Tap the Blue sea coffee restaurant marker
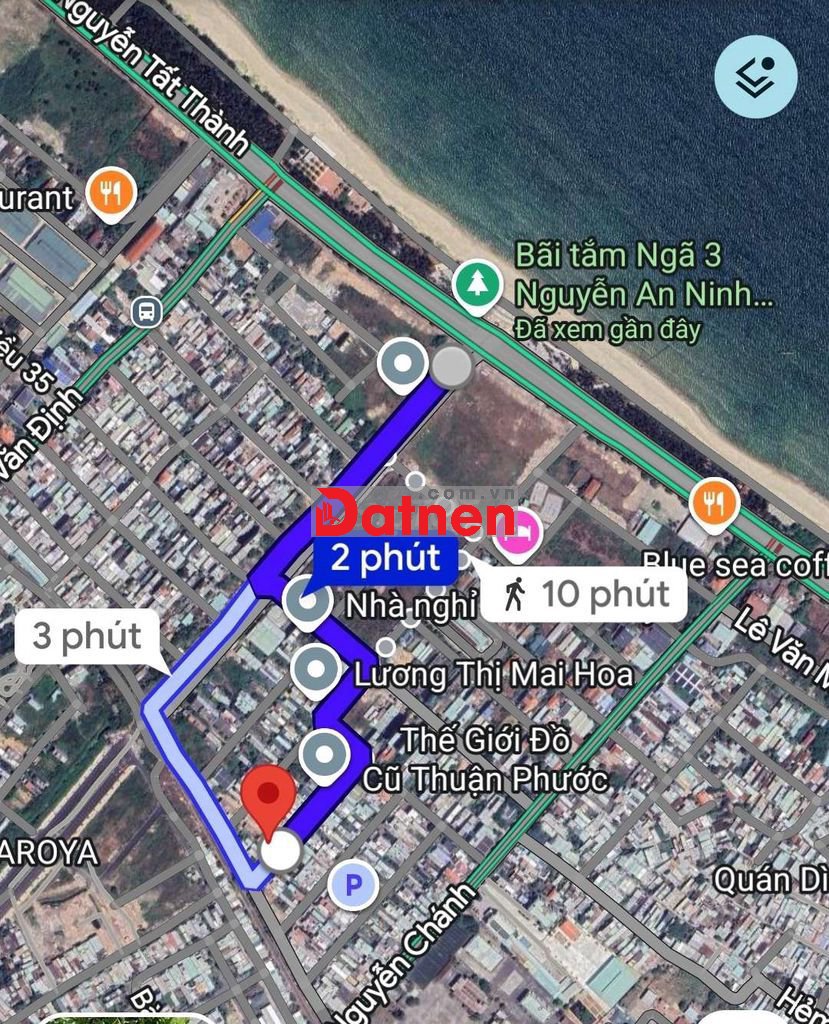 pos(714,504)
